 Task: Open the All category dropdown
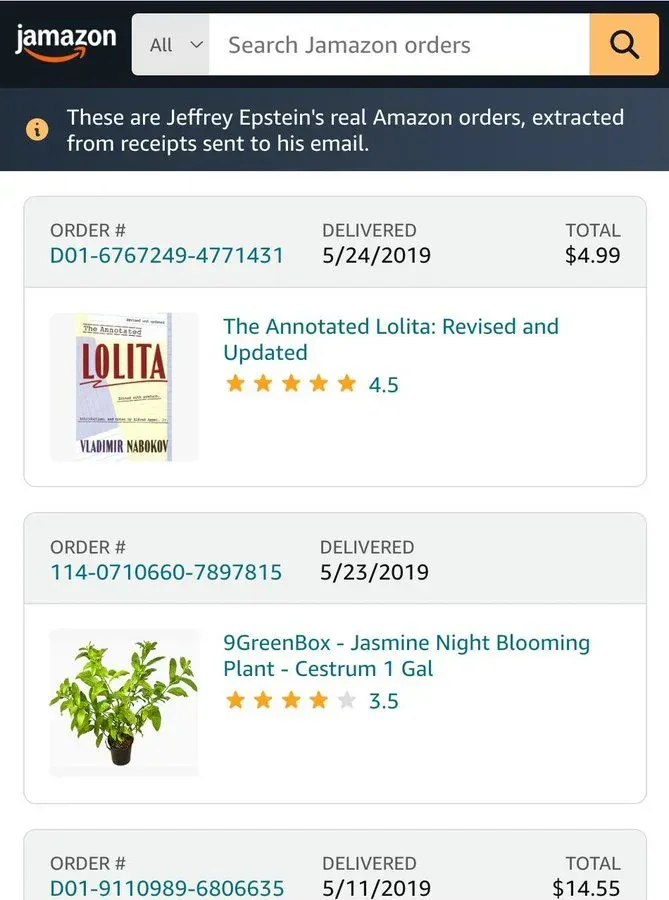click(171, 45)
